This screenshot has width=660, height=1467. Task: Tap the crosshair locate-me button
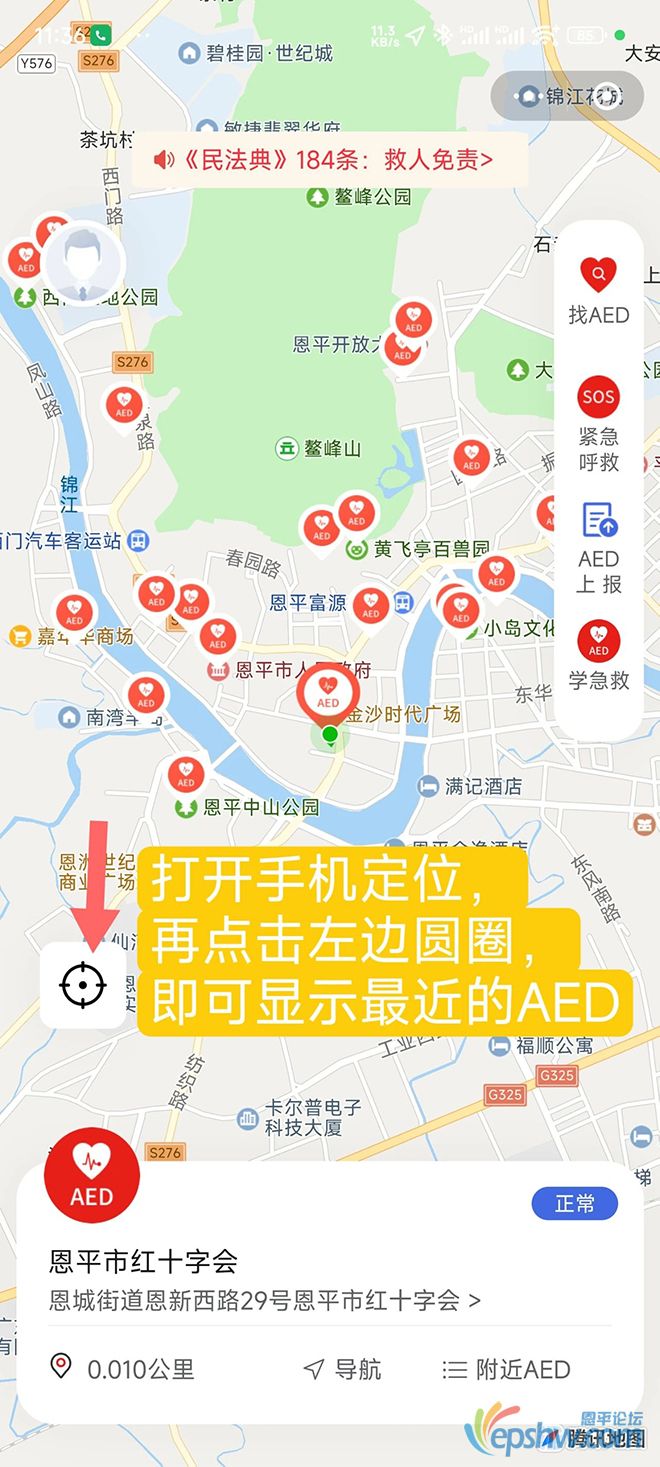(82, 985)
